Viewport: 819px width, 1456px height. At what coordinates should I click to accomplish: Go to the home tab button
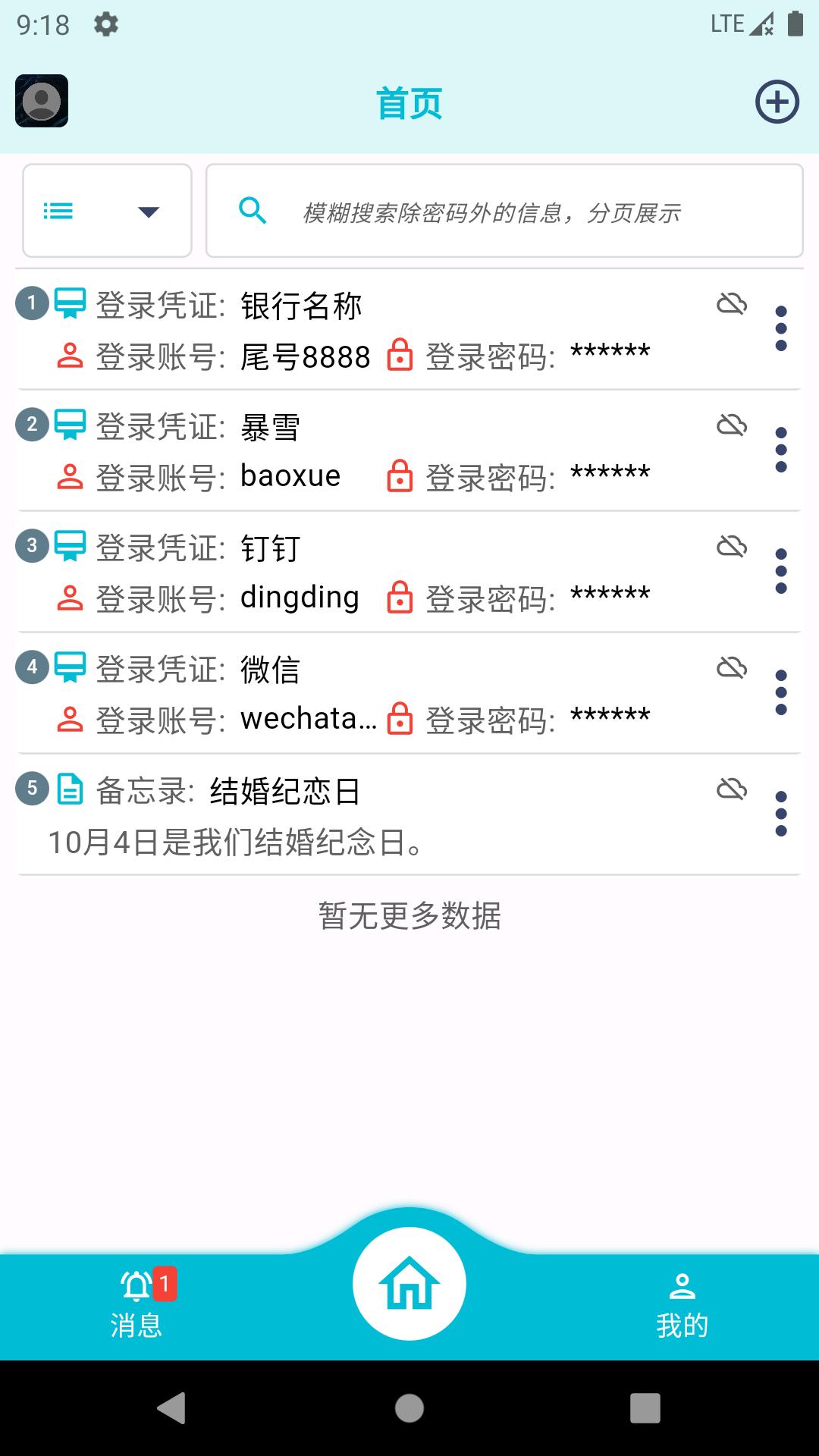pyautogui.click(x=409, y=1283)
